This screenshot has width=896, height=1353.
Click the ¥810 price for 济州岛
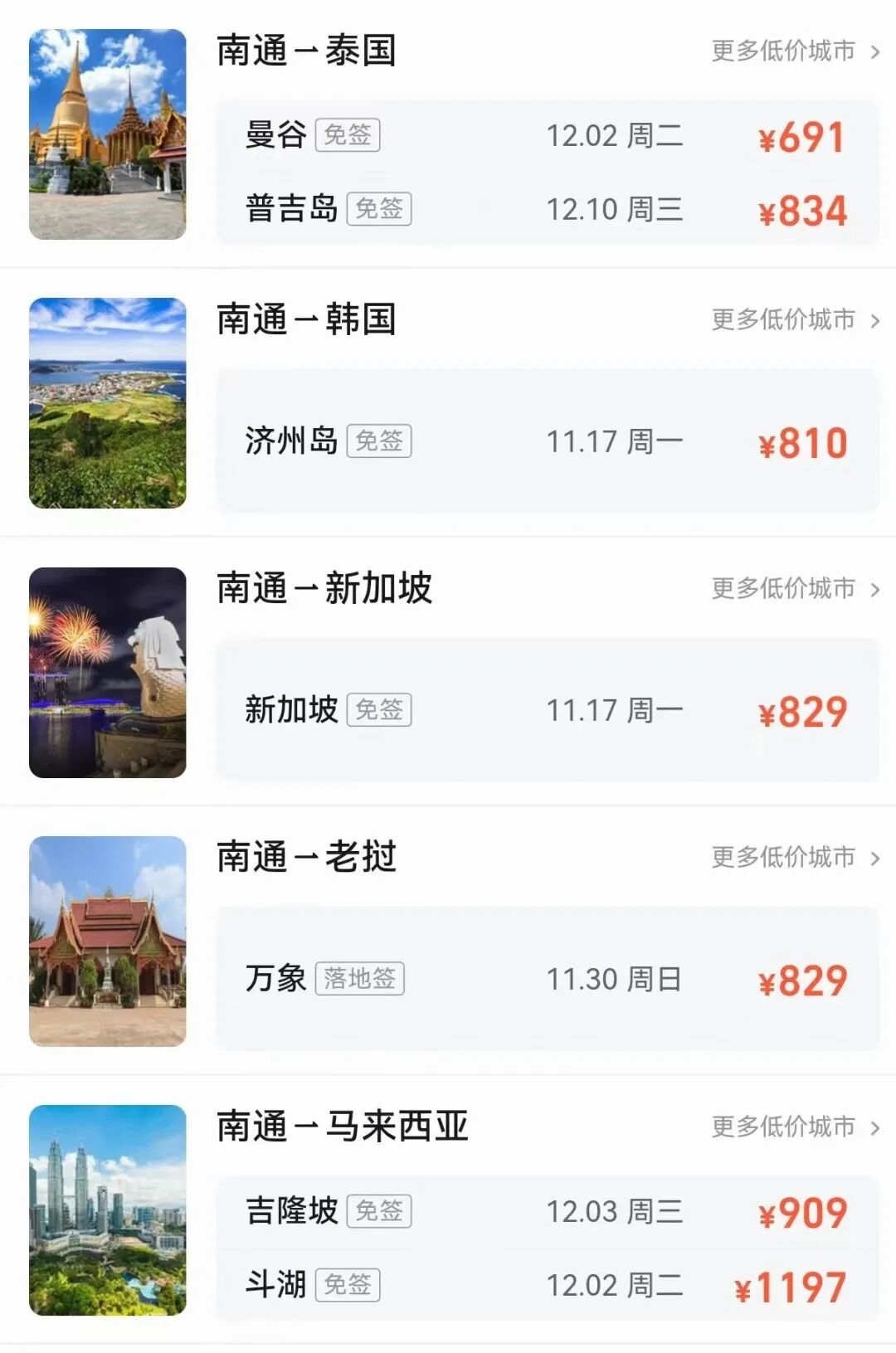[x=801, y=442]
